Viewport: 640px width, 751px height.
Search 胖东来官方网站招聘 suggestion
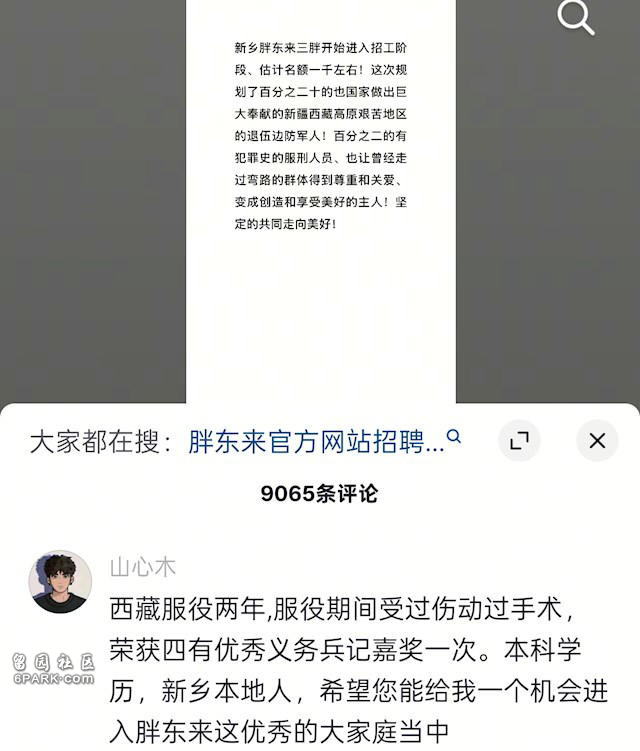coord(316,442)
